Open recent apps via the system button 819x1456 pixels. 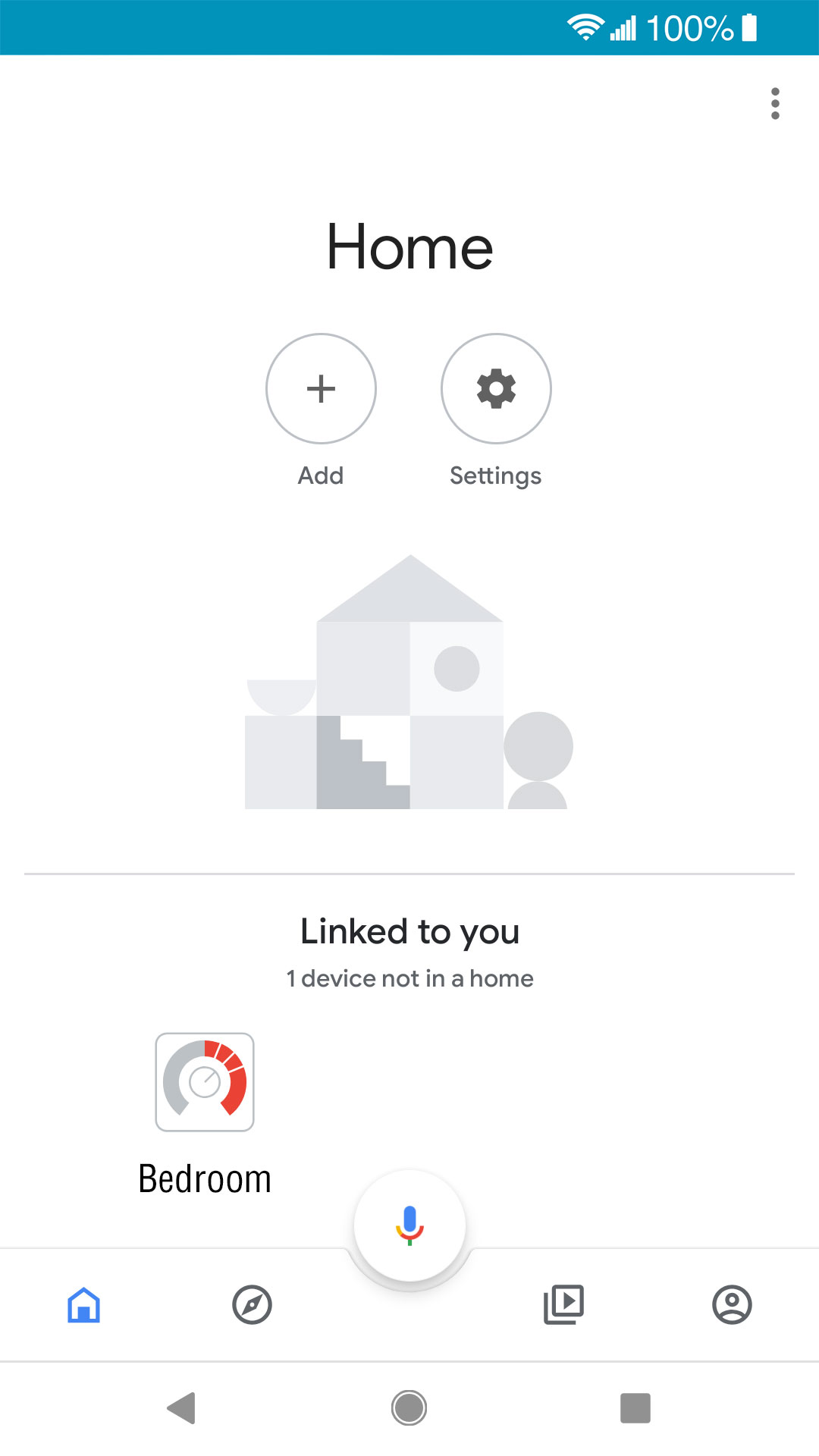[635, 1408]
